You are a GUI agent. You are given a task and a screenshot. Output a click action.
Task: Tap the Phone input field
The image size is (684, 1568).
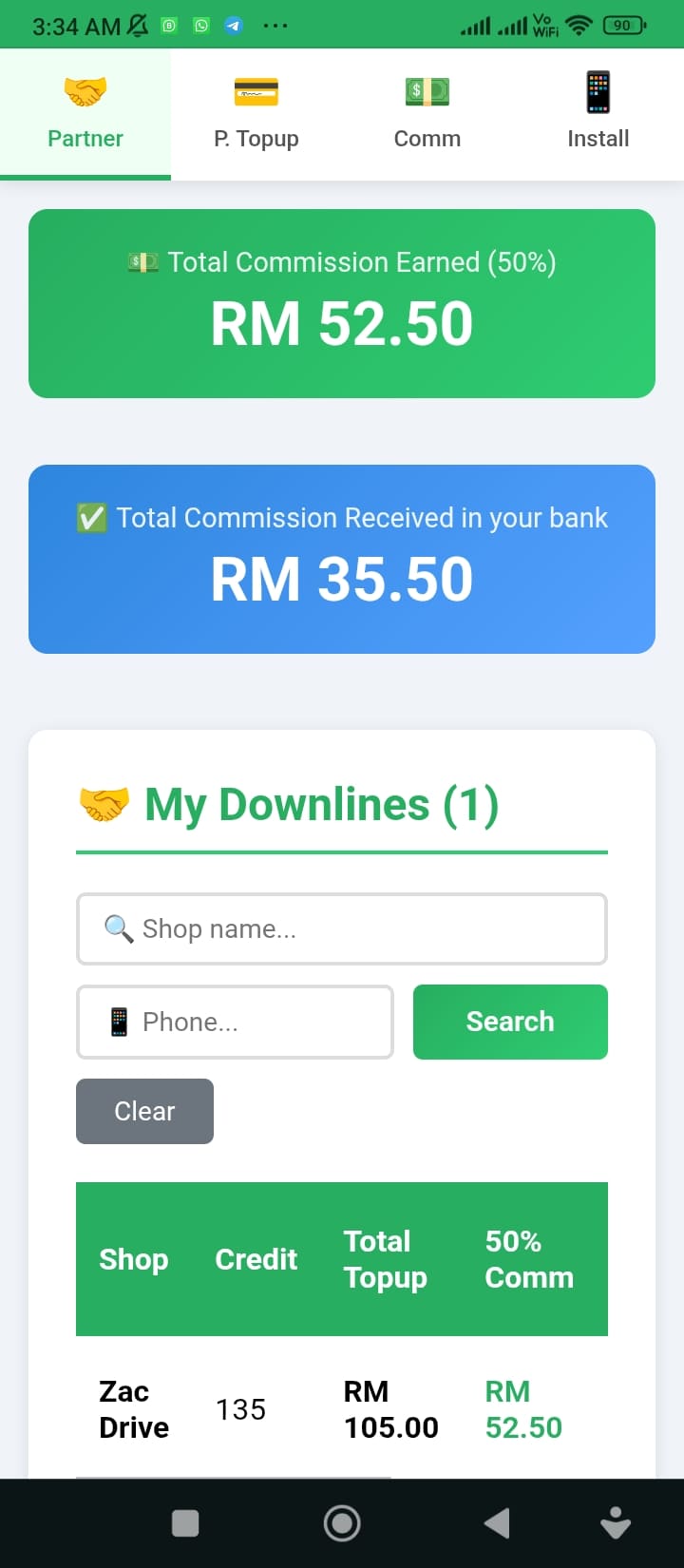point(235,1022)
